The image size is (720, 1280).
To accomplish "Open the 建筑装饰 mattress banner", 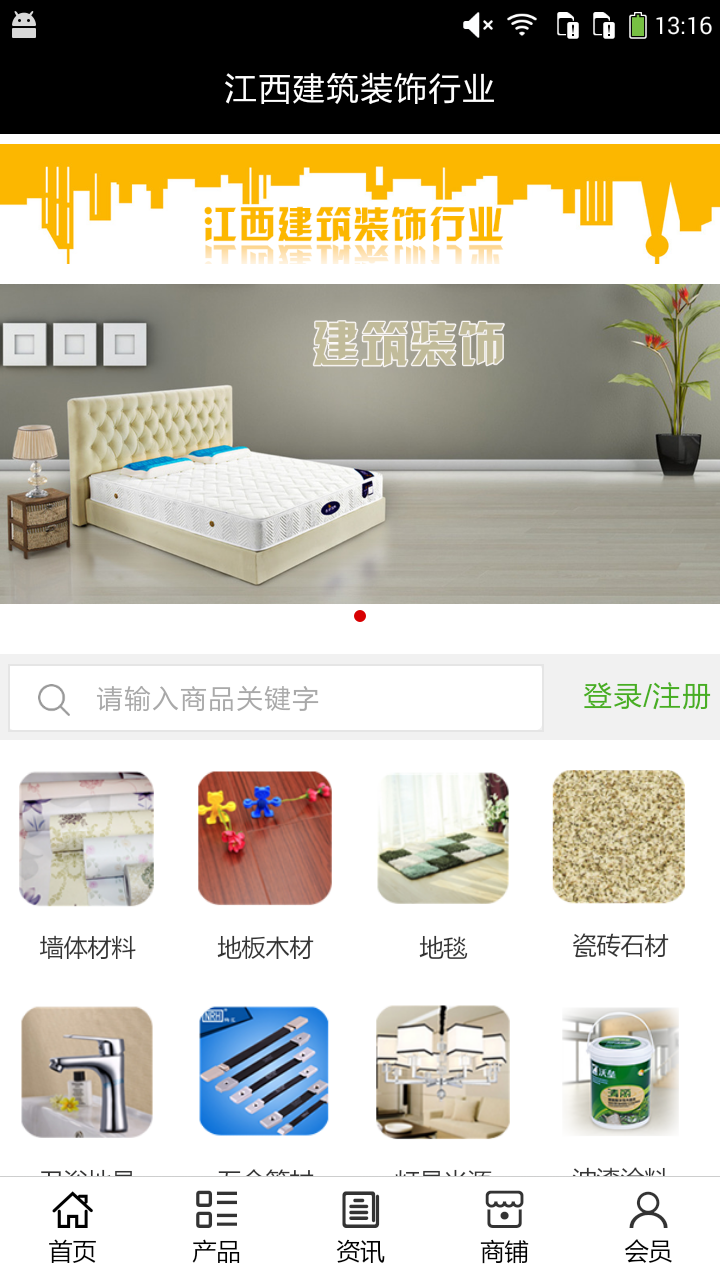I will tap(360, 443).
